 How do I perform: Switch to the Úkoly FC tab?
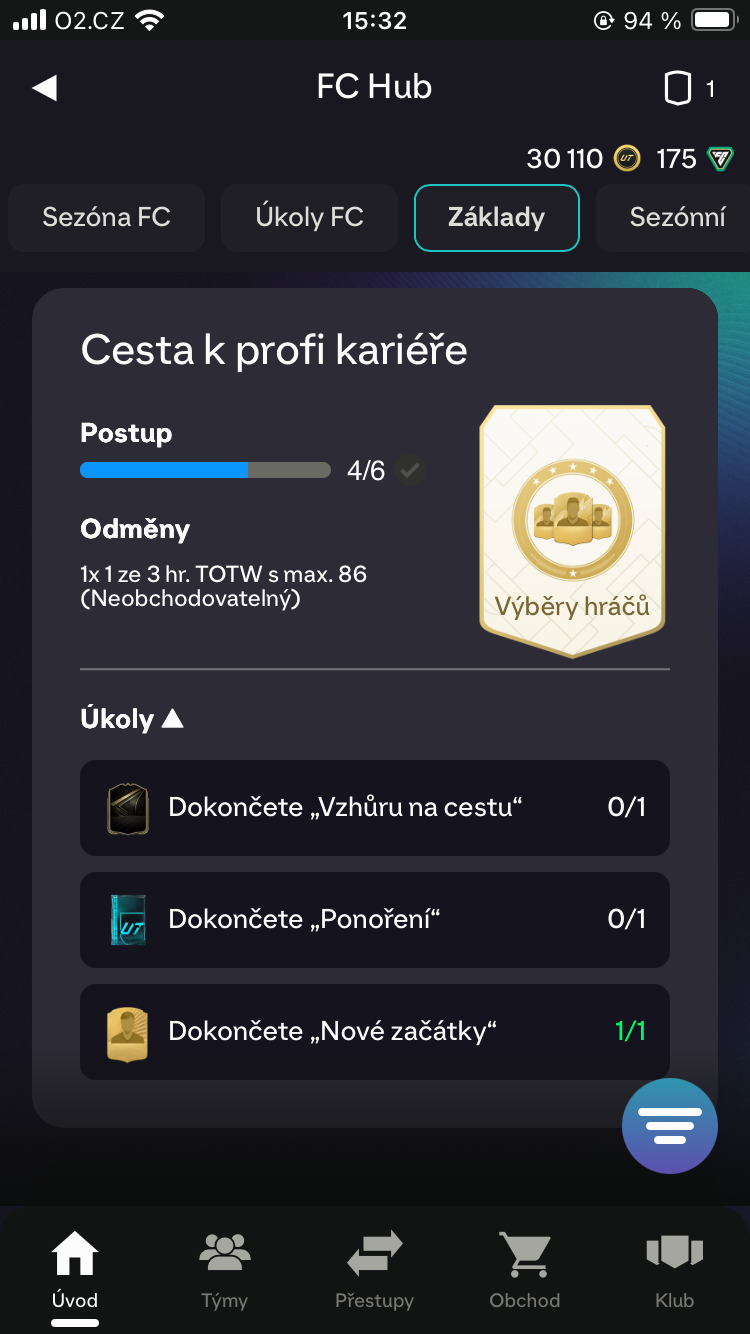pos(309,217)
